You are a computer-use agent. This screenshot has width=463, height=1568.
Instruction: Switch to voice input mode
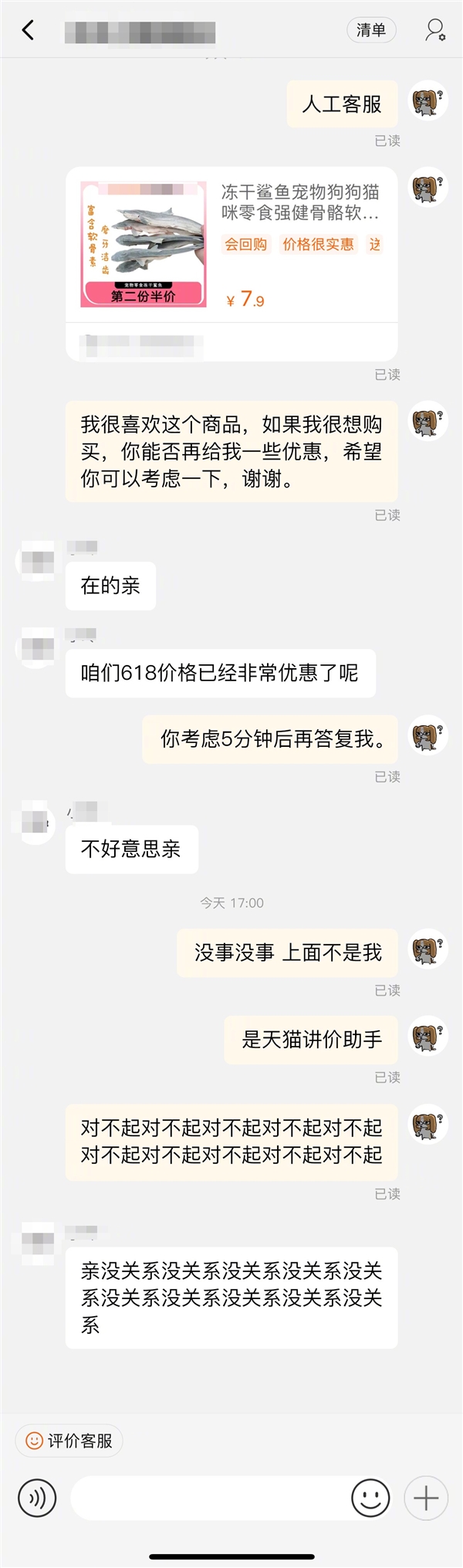click(37, 1498)
